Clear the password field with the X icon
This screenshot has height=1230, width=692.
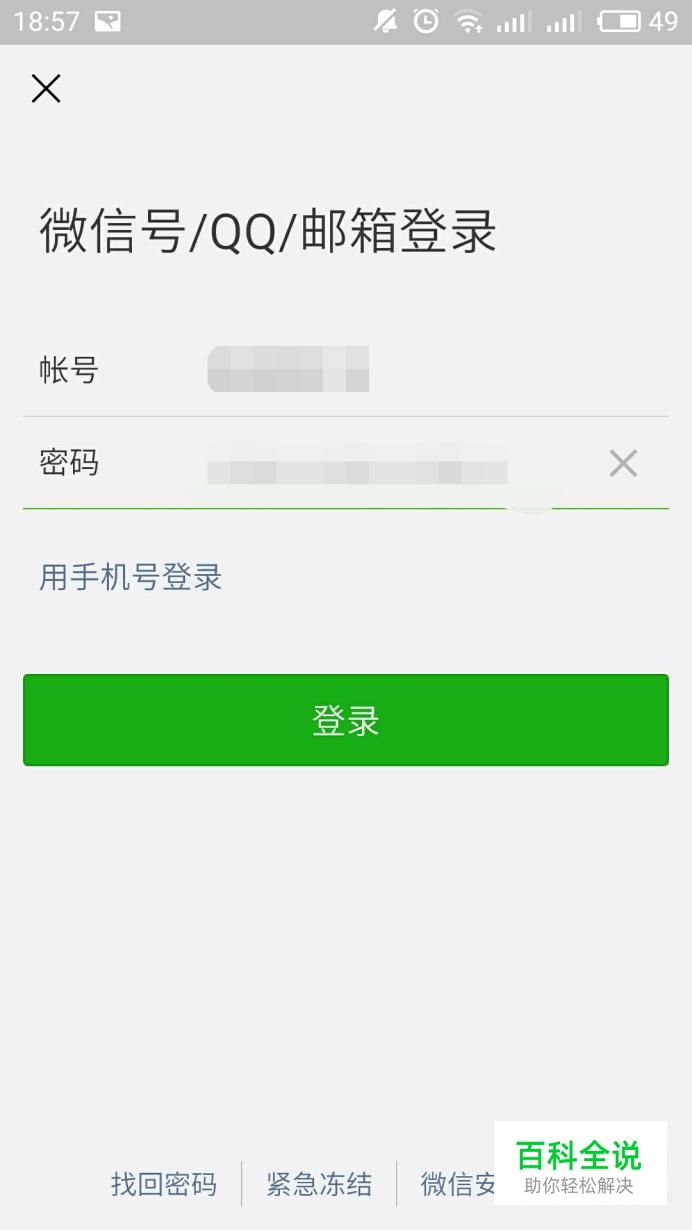[623, 463]
